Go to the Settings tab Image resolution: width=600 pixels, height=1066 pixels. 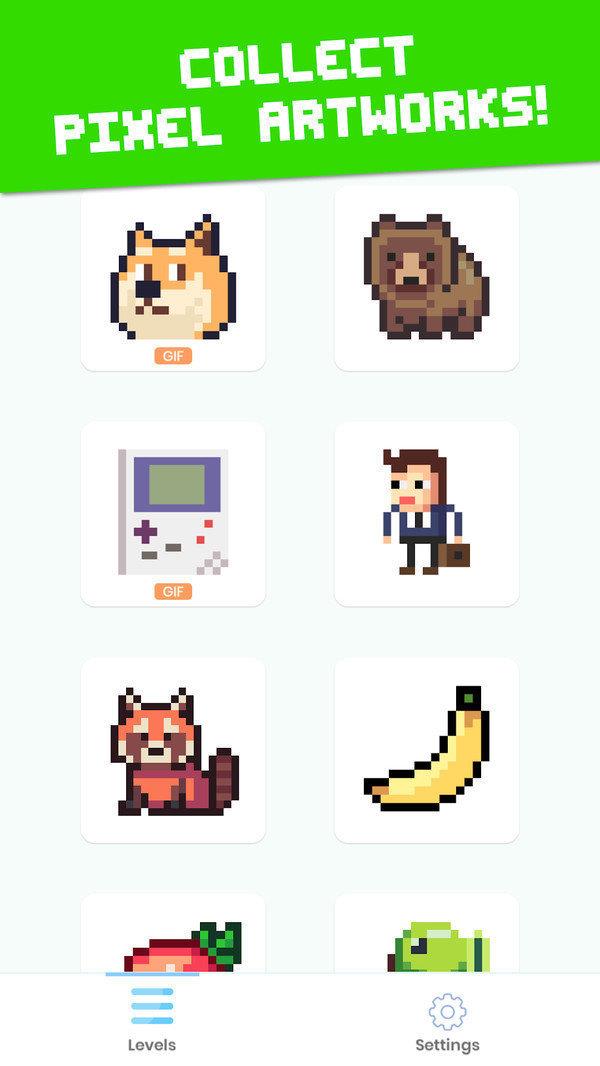point(447,1018)
